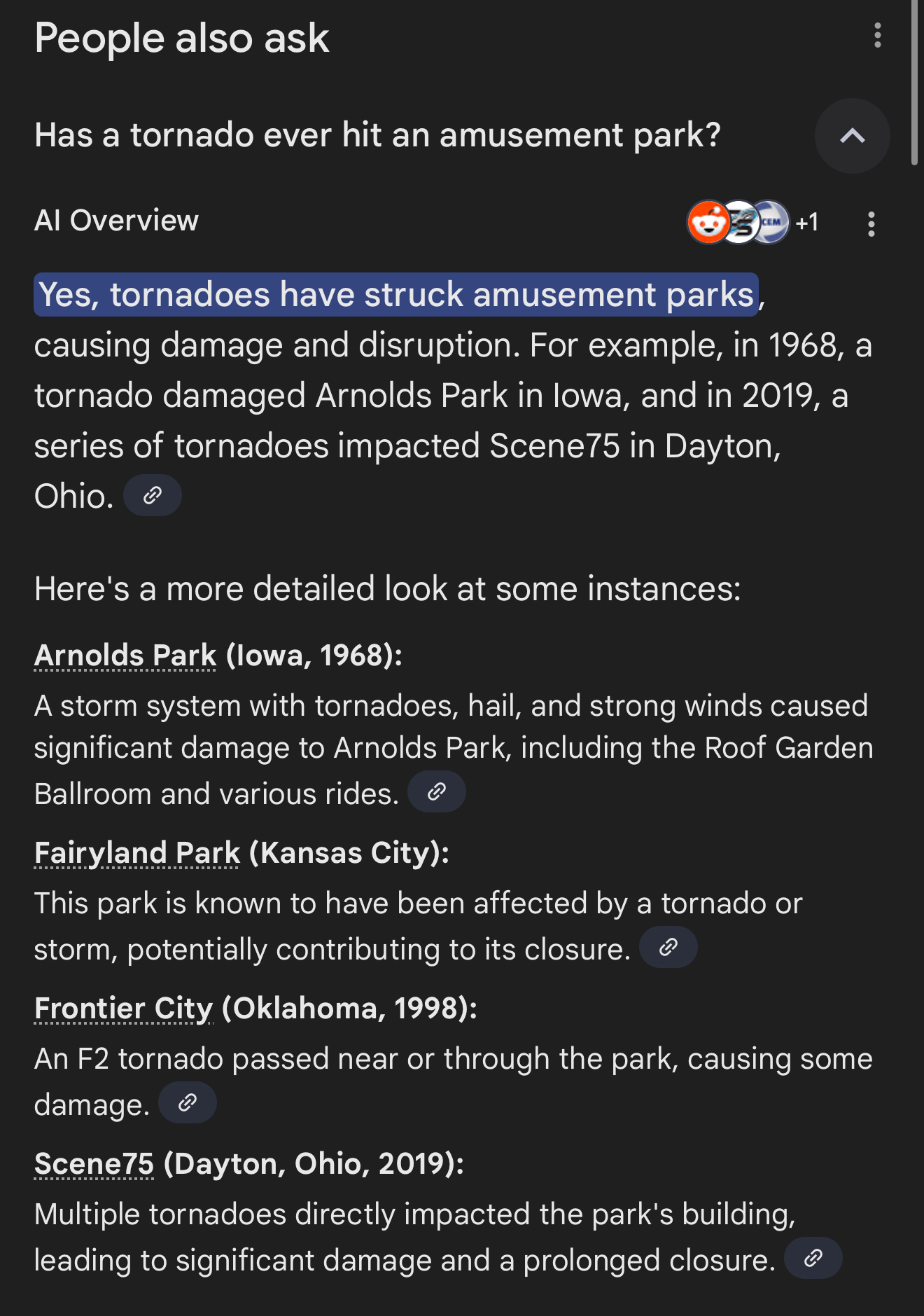This screenshot has height=1316, width=924.
Task: Open source link for F2 tornado damage
Action: click(x=188, y=1103)
